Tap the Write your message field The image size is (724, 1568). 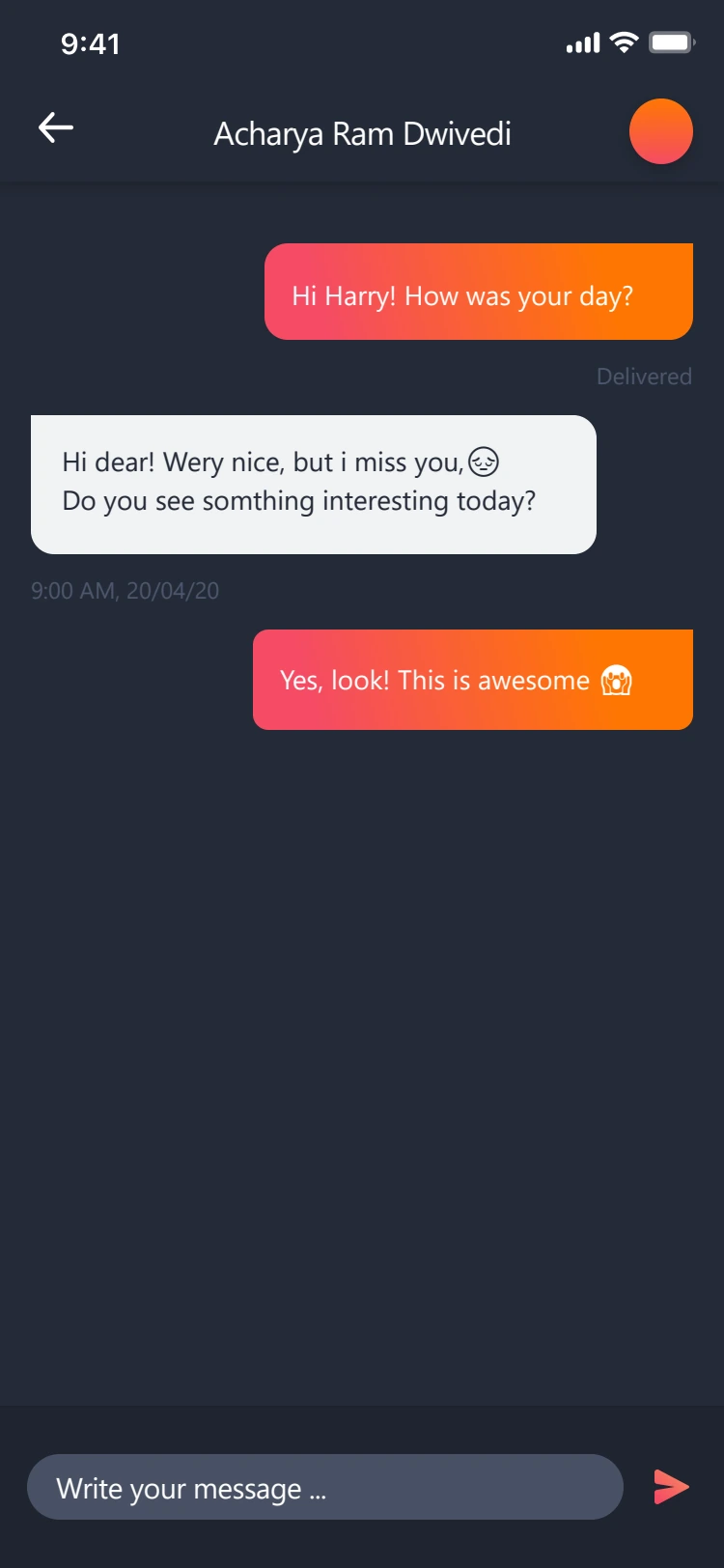(x=325, y=1487)
